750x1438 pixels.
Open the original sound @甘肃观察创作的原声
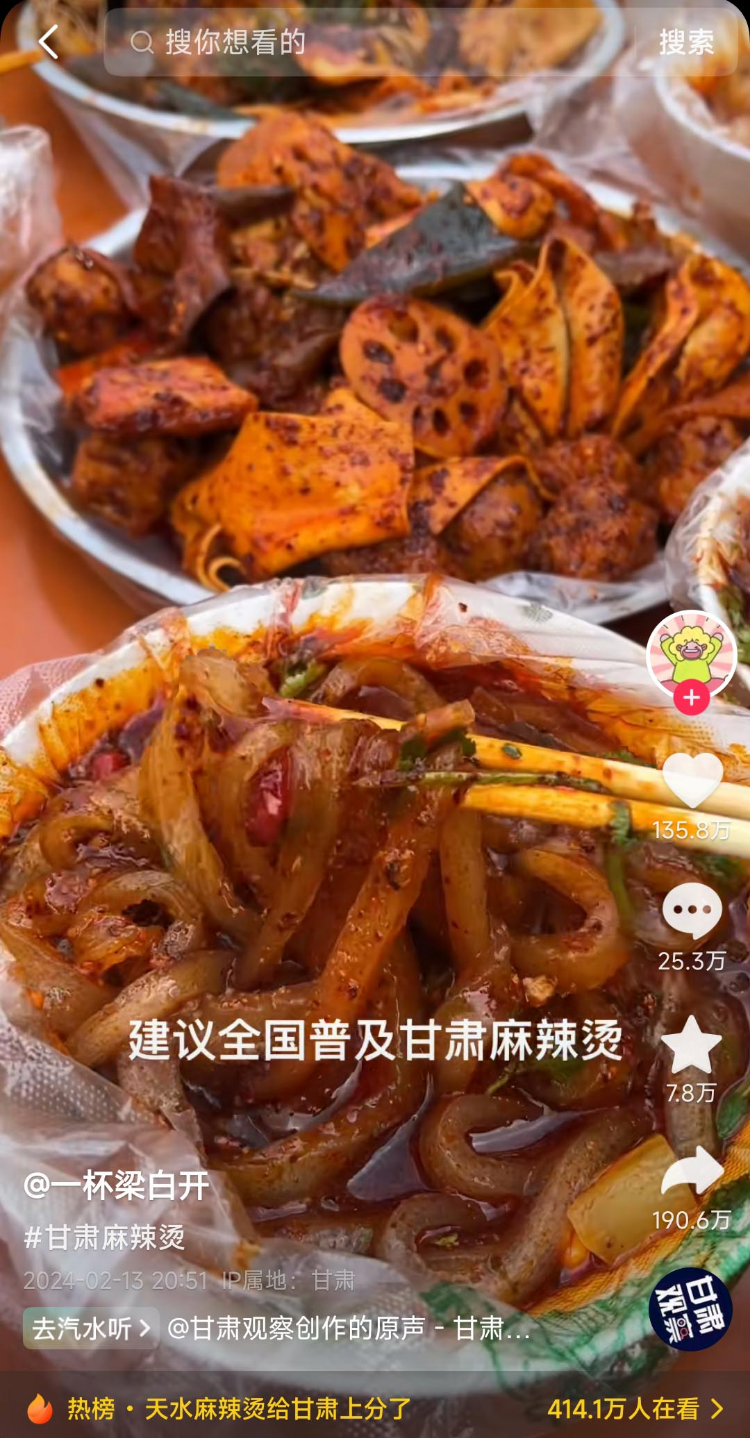pos(348,1328)
